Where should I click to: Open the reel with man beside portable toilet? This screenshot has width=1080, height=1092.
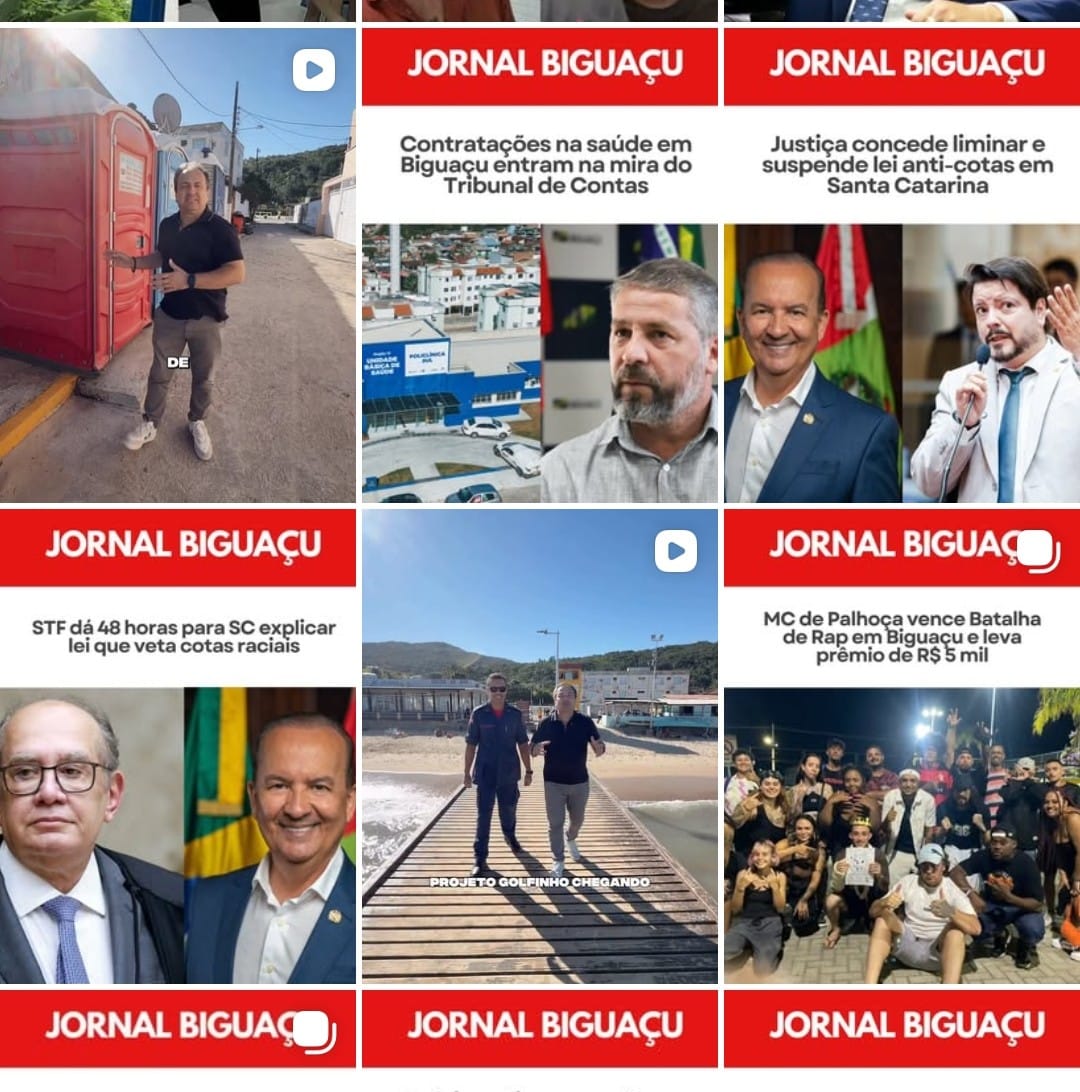[178, 265]
